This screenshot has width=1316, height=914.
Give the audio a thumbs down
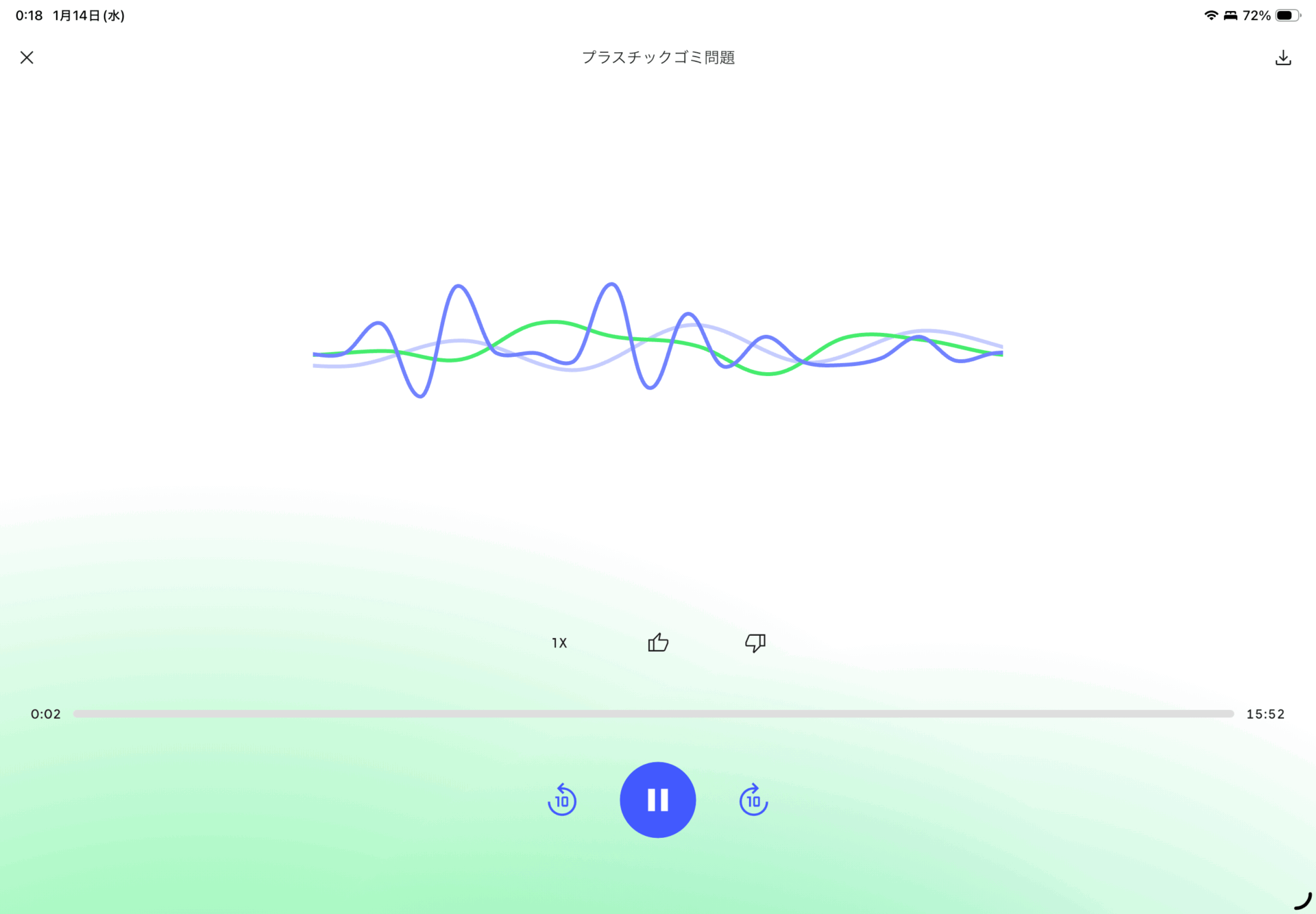pyautogui.click(x=755, y=642)
